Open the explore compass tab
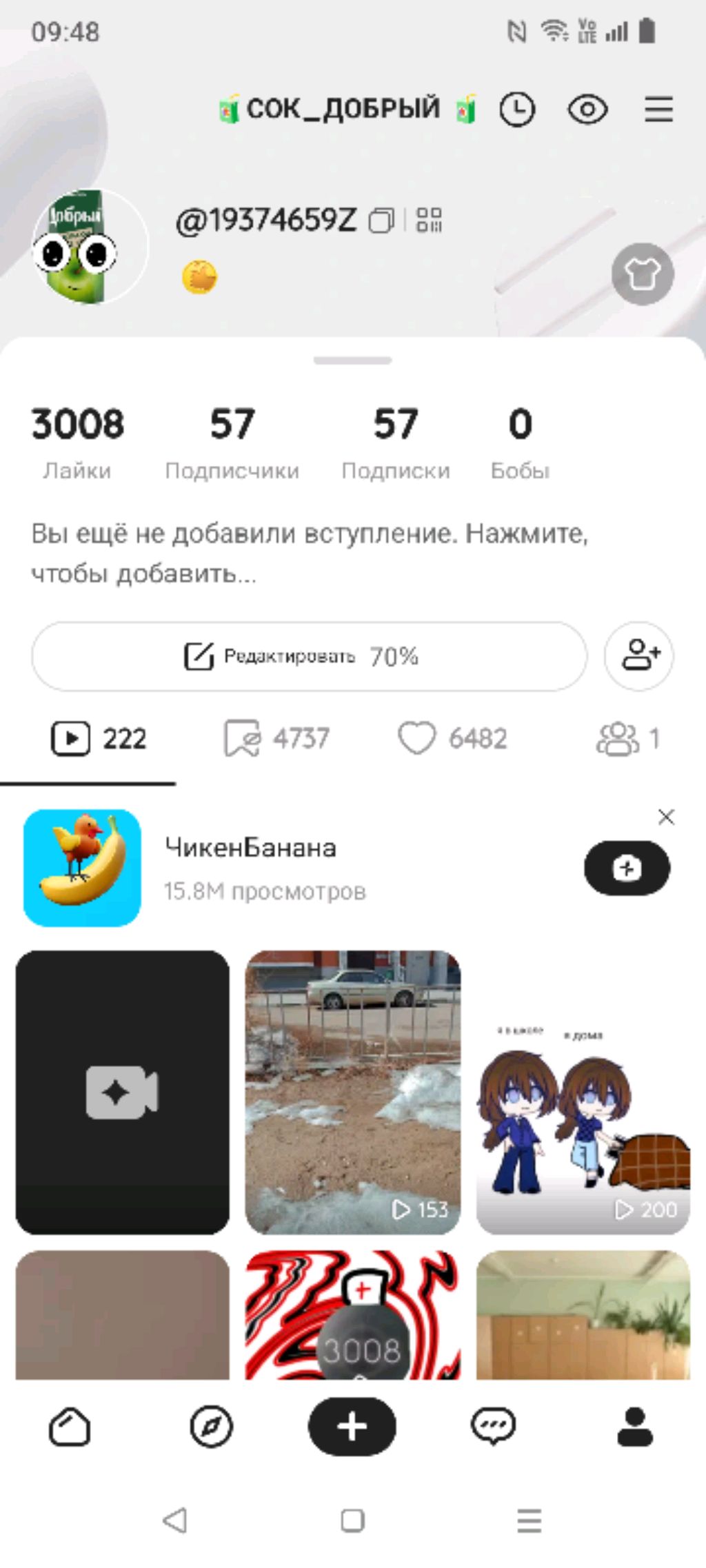This screenshot has width=706, height=1568. click(x=211, y=1427)
